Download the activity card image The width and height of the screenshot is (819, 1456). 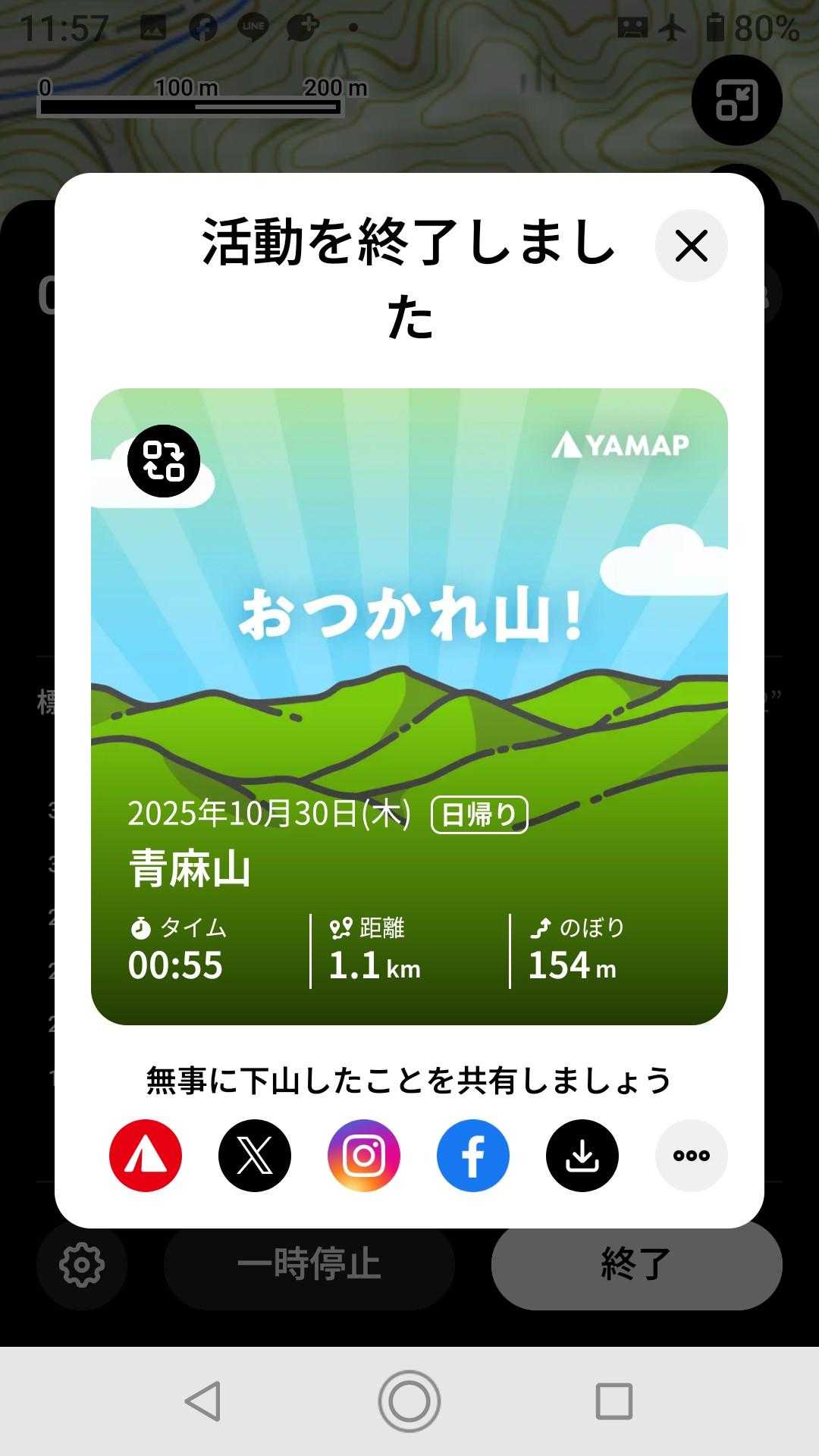(582, 1156)
